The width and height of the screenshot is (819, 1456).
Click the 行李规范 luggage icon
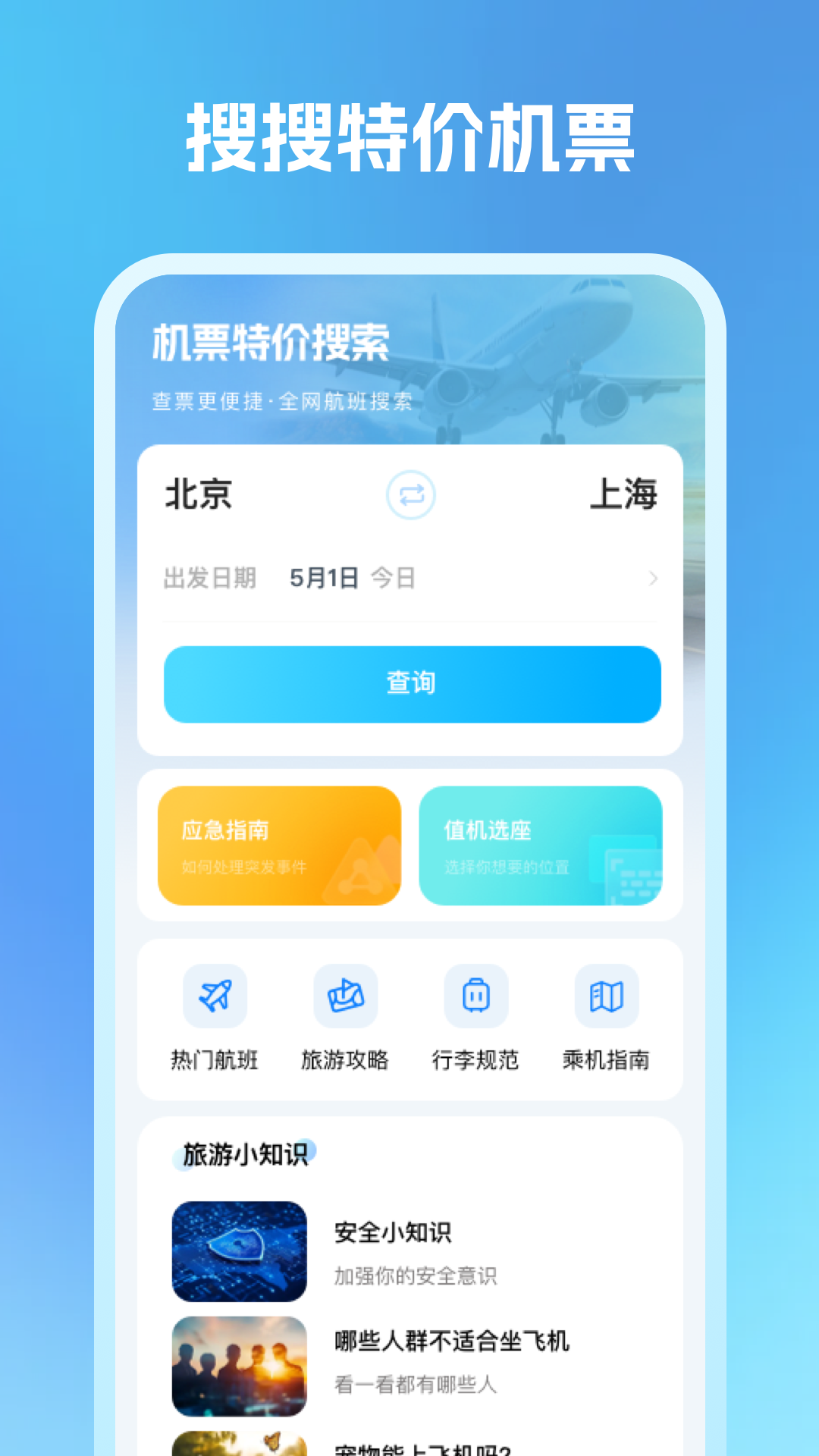click(x=475, y=996)
